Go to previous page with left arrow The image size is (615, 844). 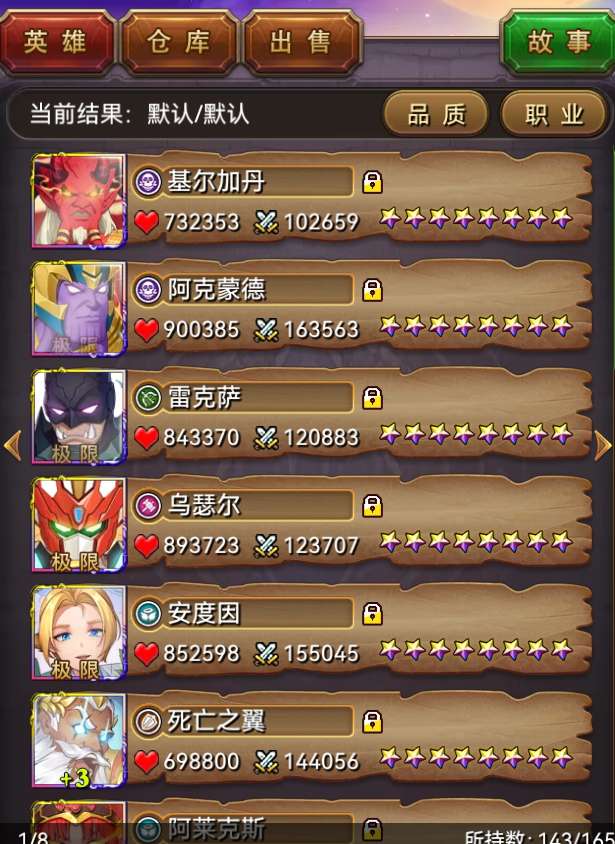[x=12, y=446]
